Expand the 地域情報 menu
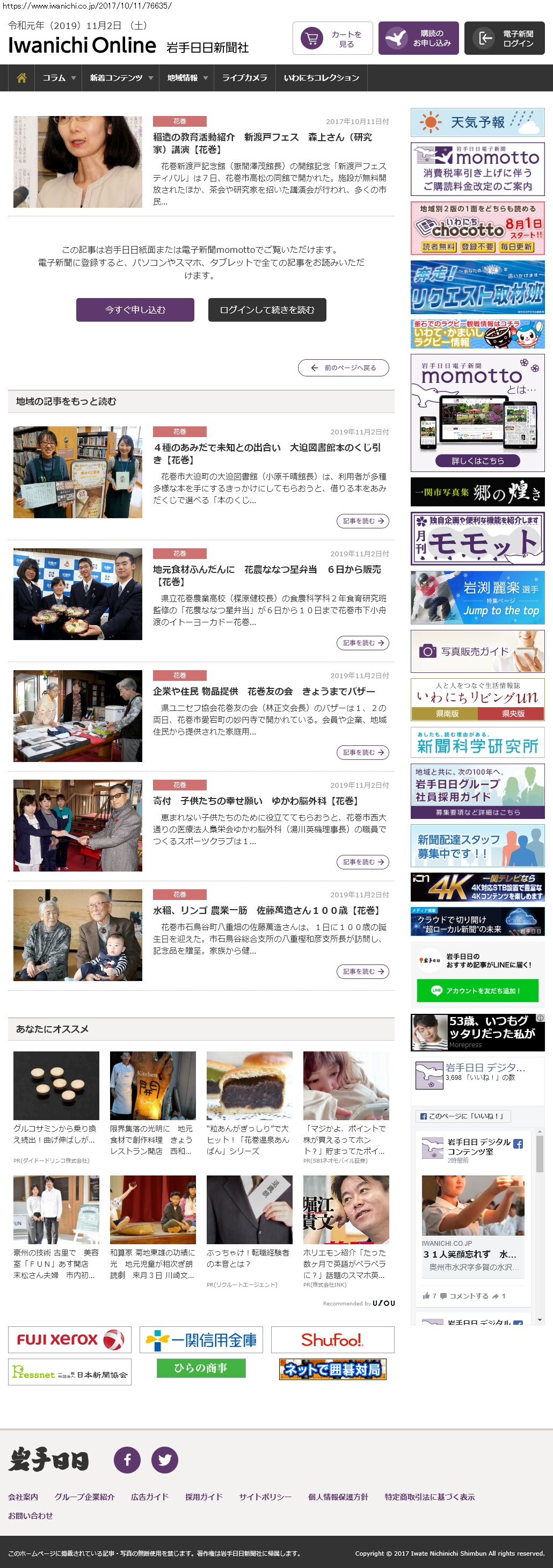Screen dimensions: 553x1568 (187, 78)
